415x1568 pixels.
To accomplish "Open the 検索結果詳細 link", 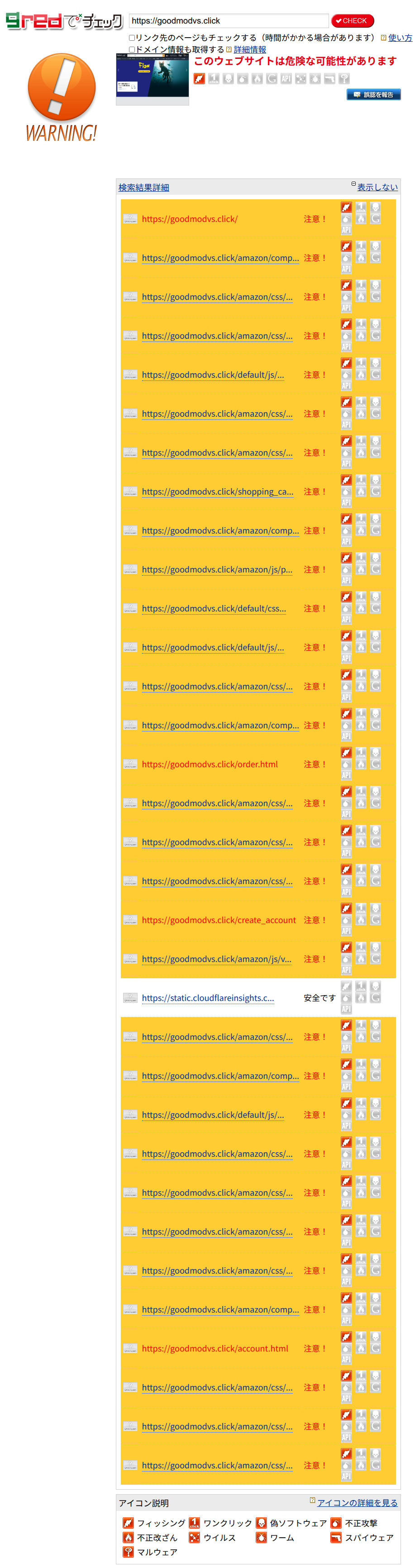I will tap(143, 188).
